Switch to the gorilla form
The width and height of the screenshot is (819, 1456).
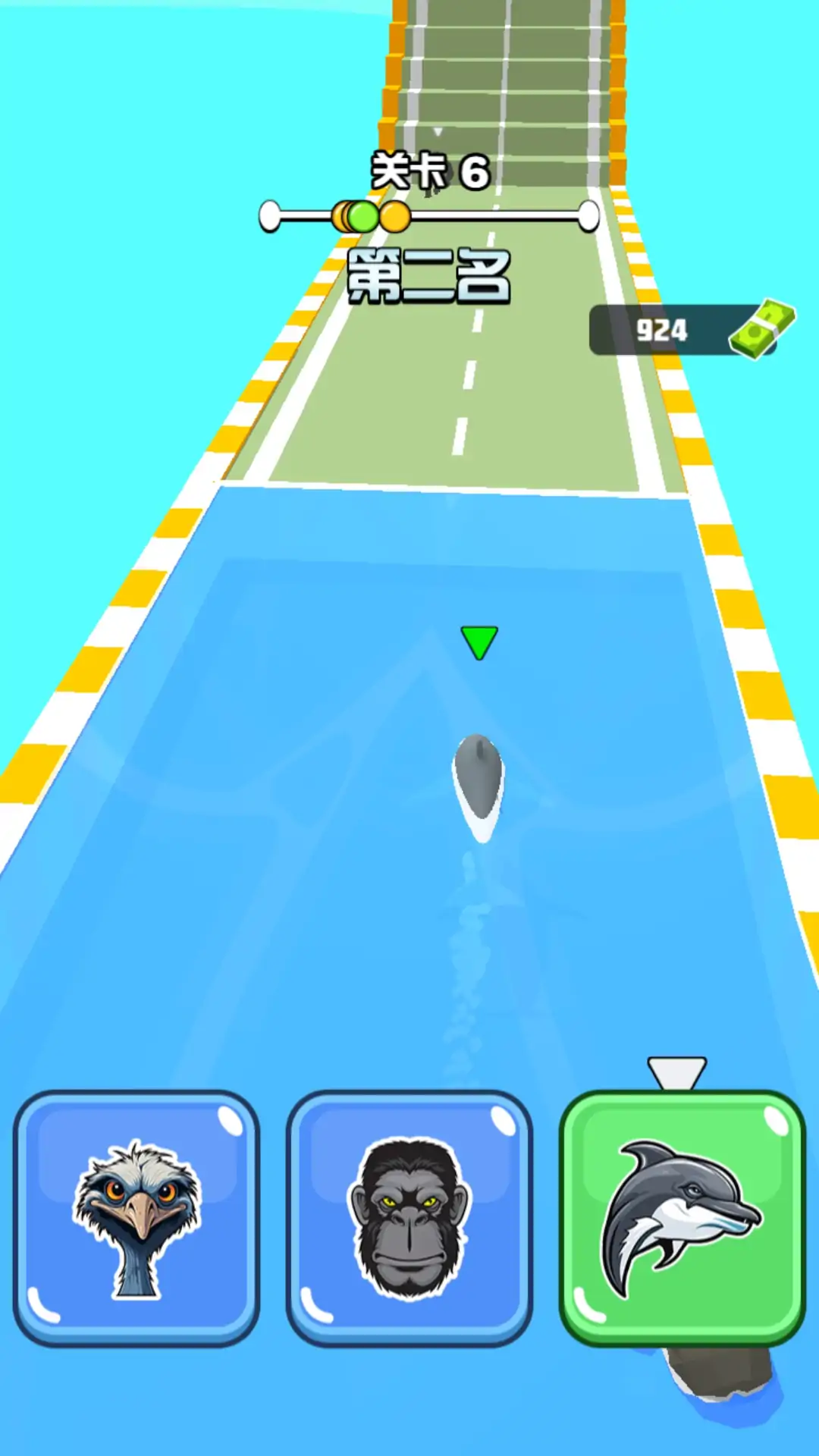(x=409, y=1218)
